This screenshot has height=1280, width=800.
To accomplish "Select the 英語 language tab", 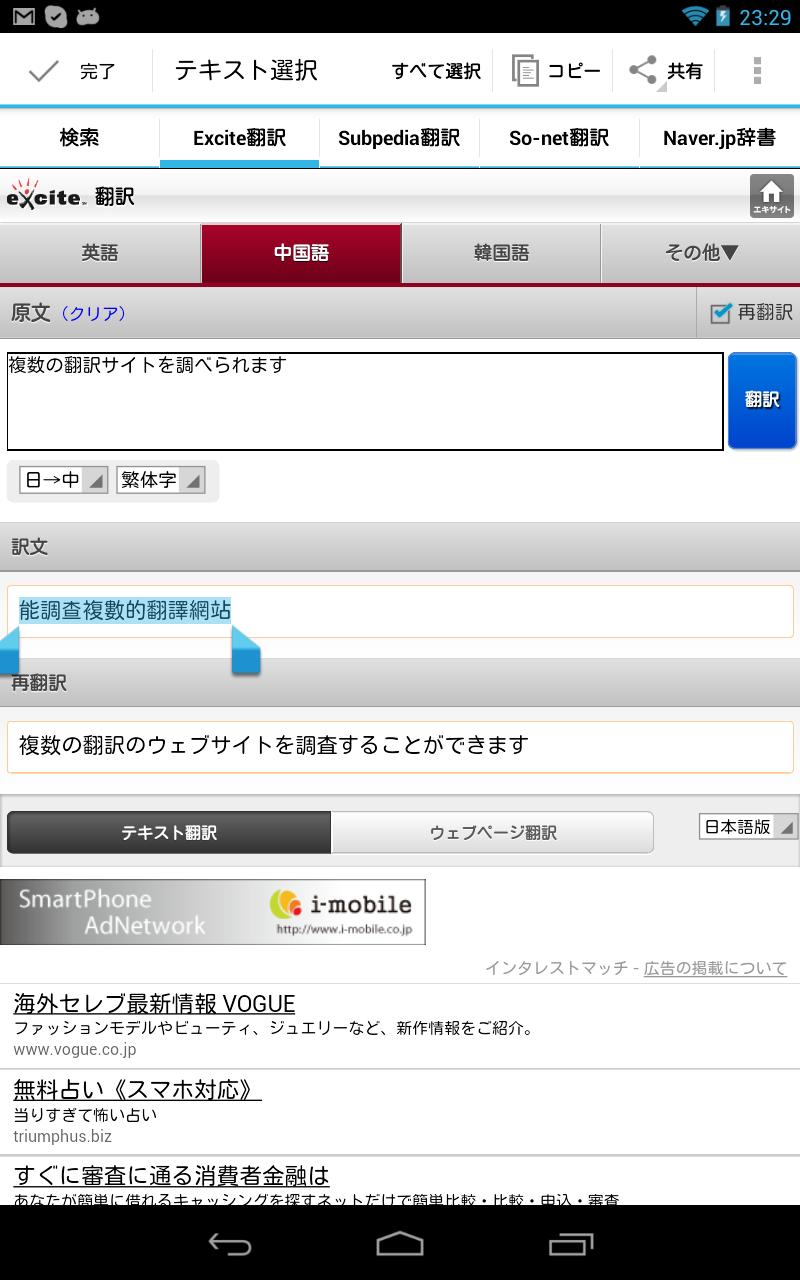I will pos(100,253).
